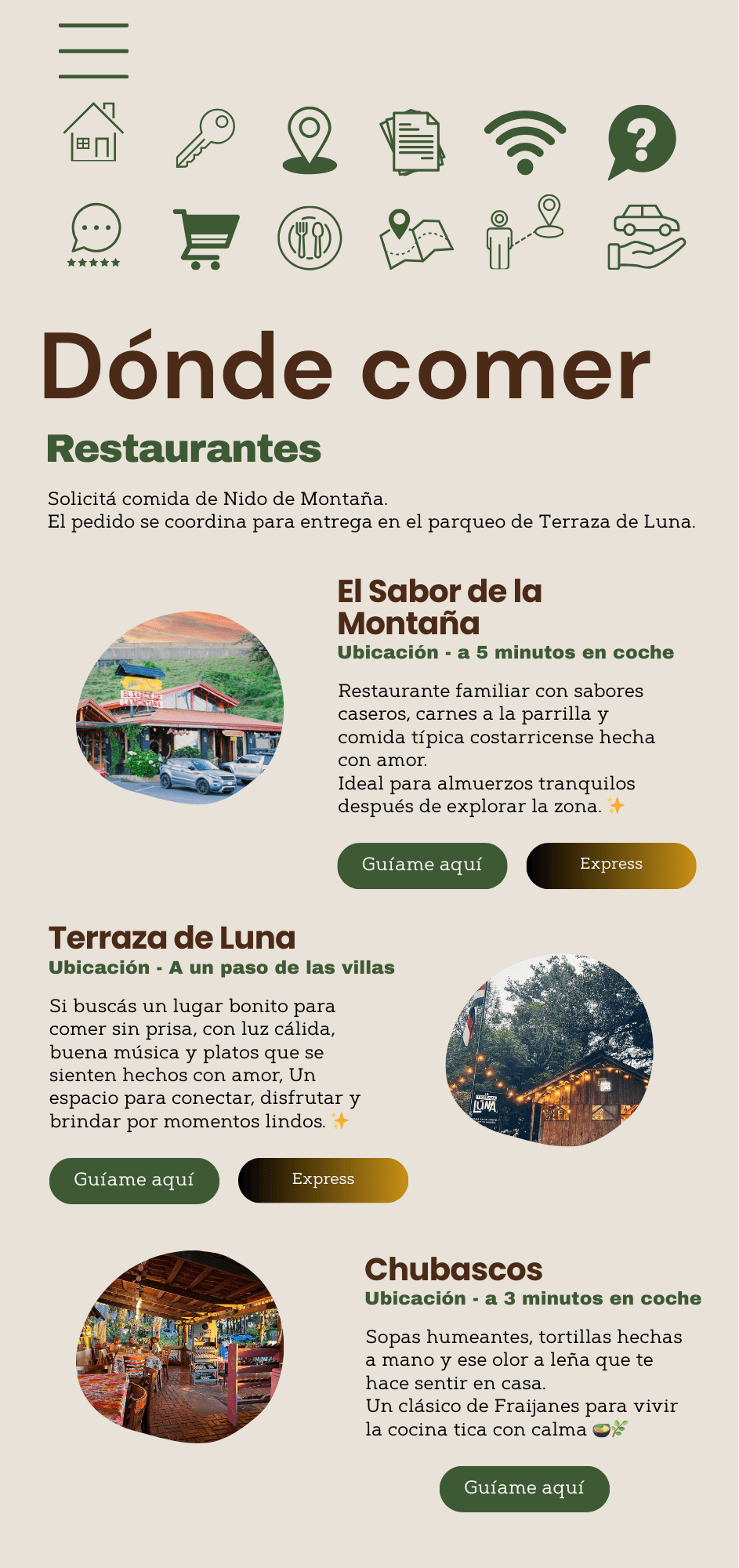Open the hamburger menu

(93, 51)
